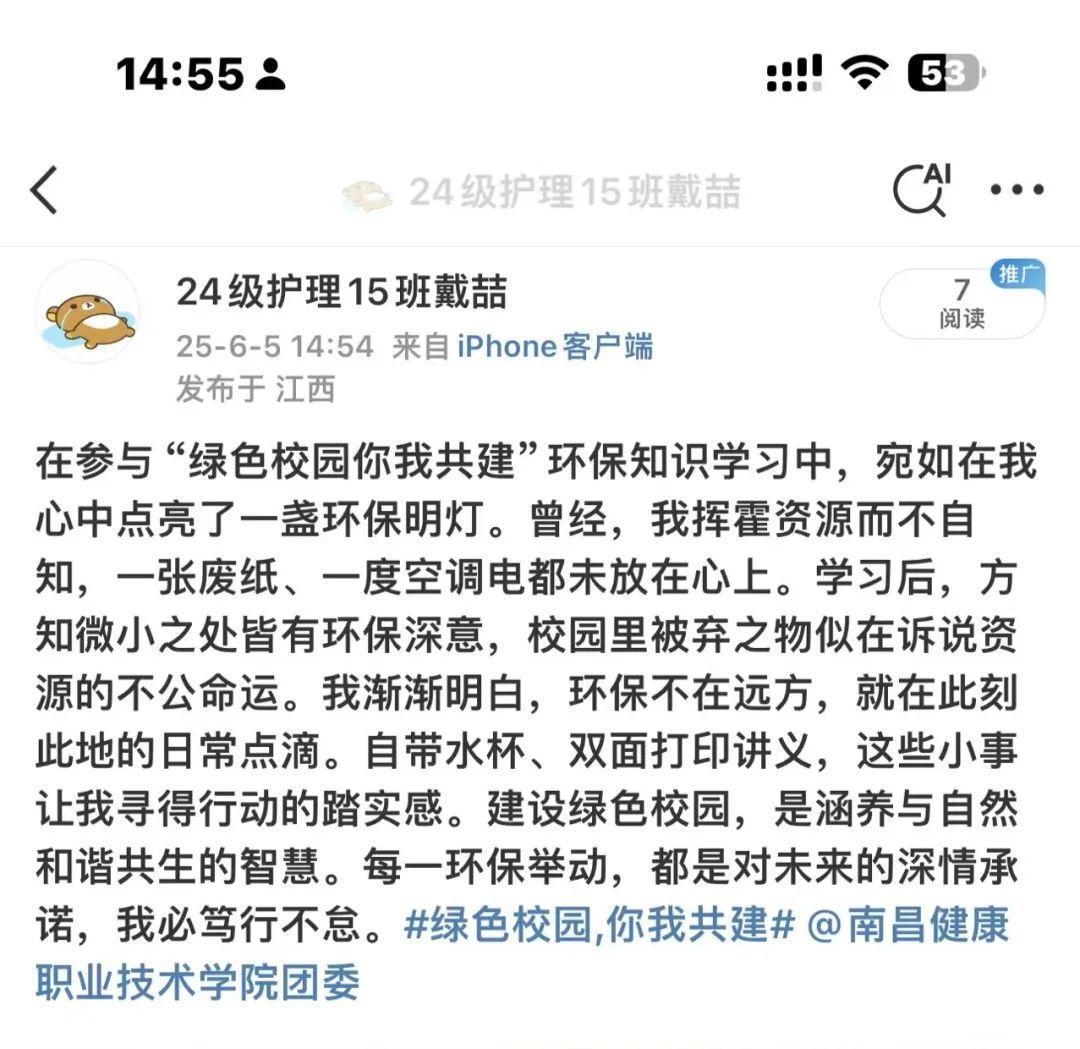Open the #绿色校园,你我共建# hashtag
The height and width of the screenshot is (1049, 1080).
pyautogui.click(x=599, y=926)
